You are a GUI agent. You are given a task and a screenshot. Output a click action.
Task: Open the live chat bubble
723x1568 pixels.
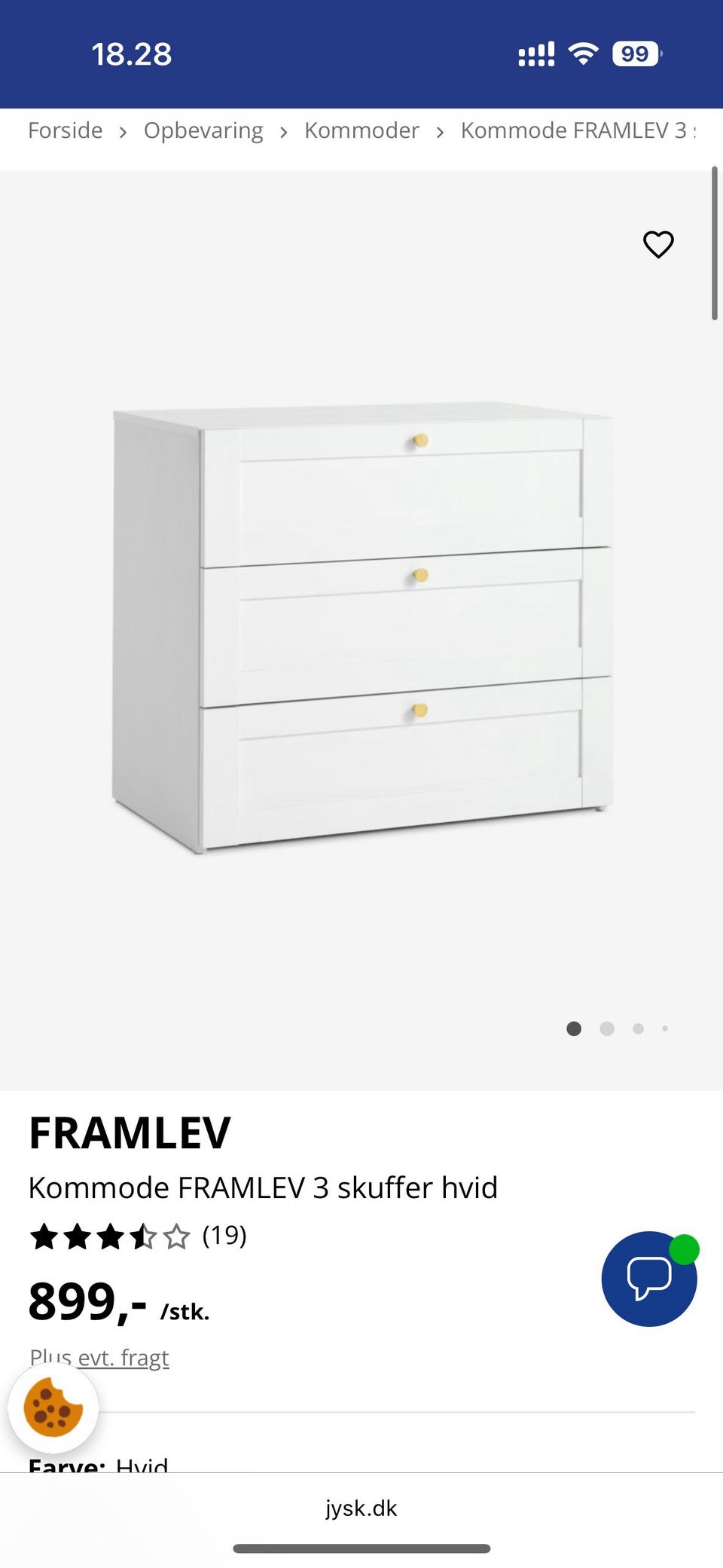click(x=649, y=1279)
